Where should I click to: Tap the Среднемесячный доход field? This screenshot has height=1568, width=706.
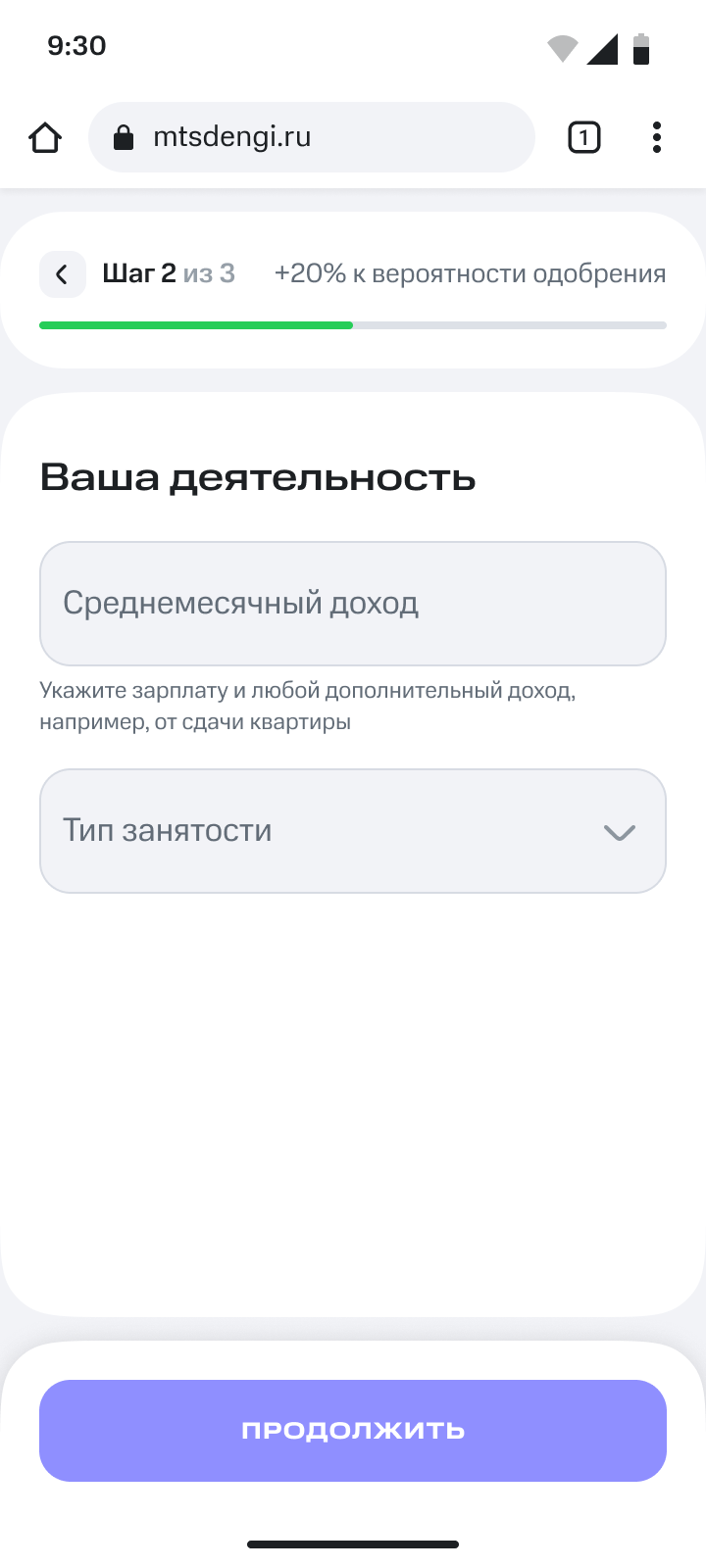(x=353, y=604)
